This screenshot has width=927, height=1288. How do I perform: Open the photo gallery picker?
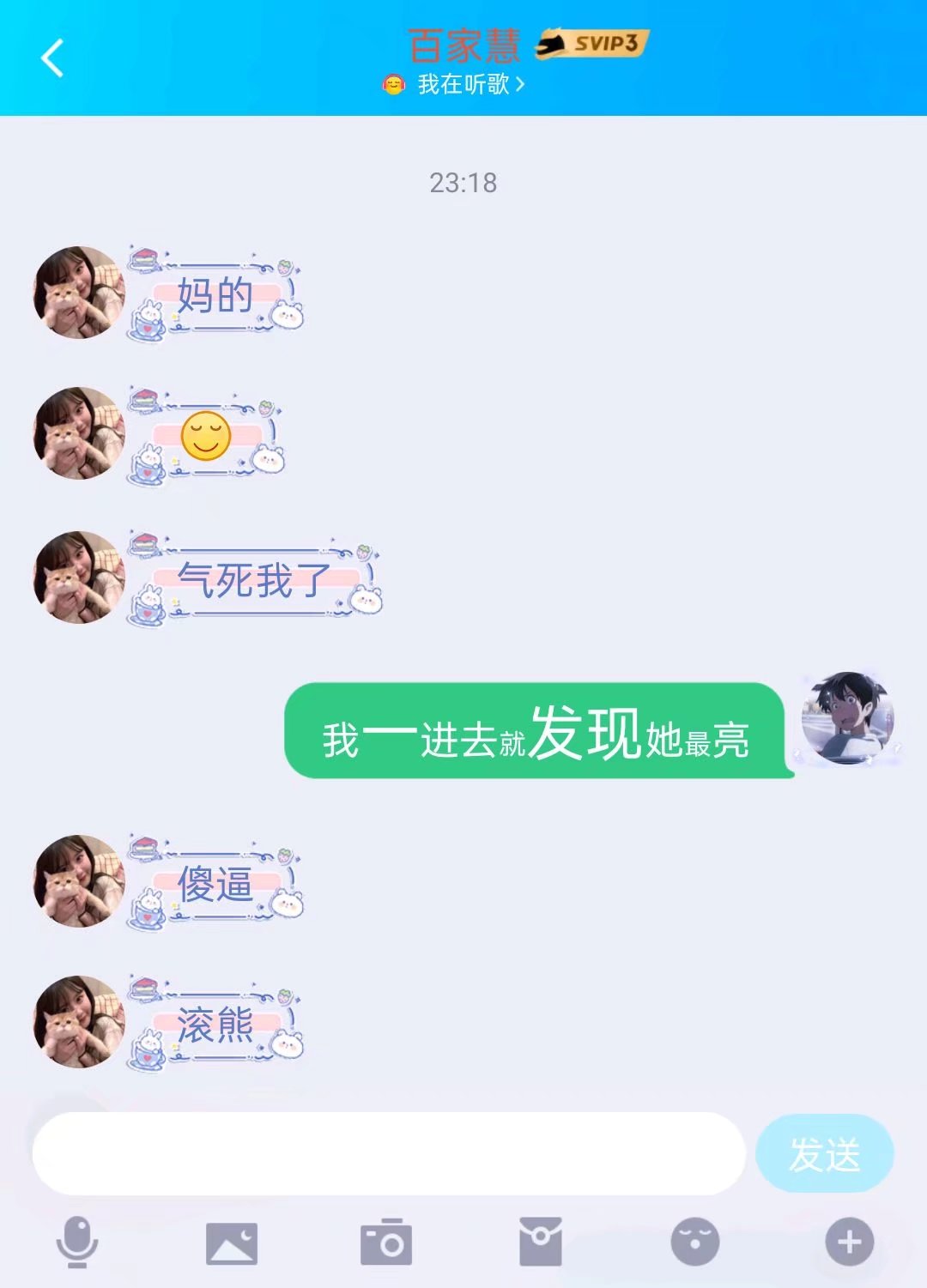(x=231, y=1243)
